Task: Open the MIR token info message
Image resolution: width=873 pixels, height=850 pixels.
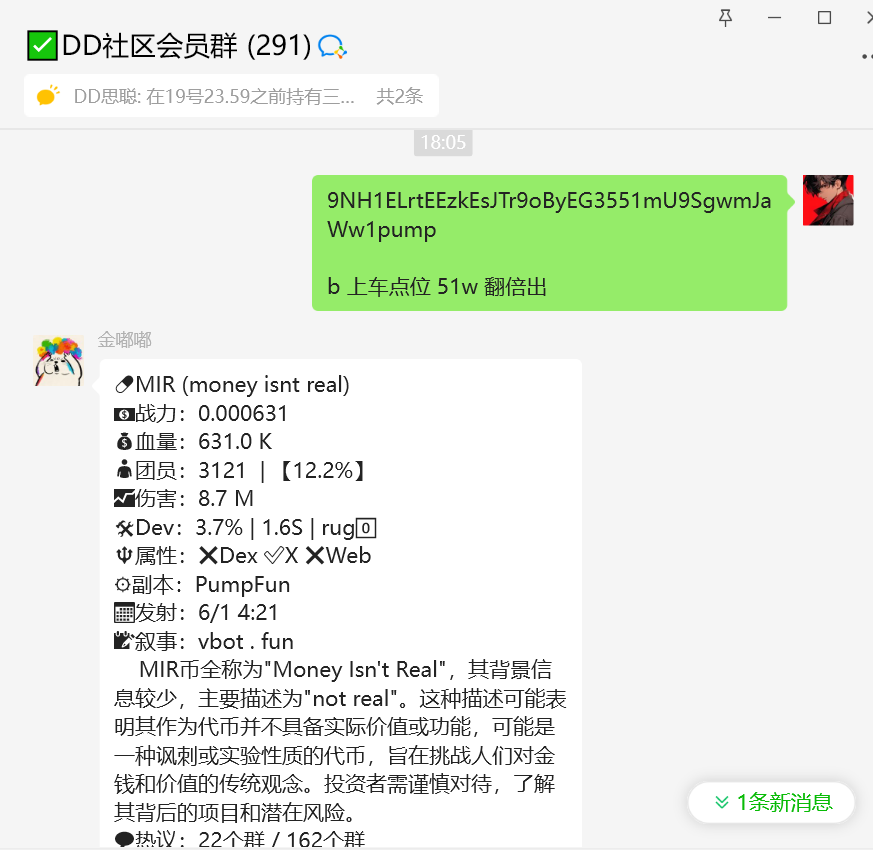Action: [x=340, y=600]
